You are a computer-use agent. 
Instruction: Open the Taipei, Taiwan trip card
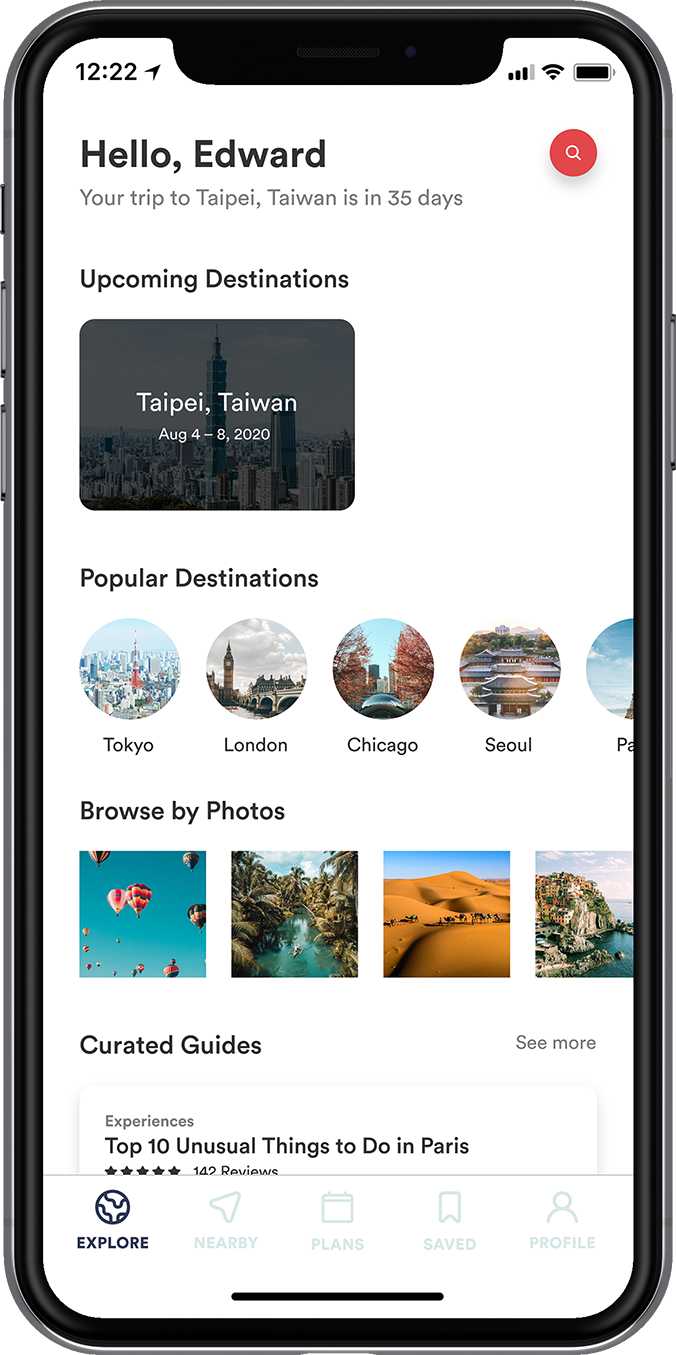pyautogui.click(x=217, y=414)
